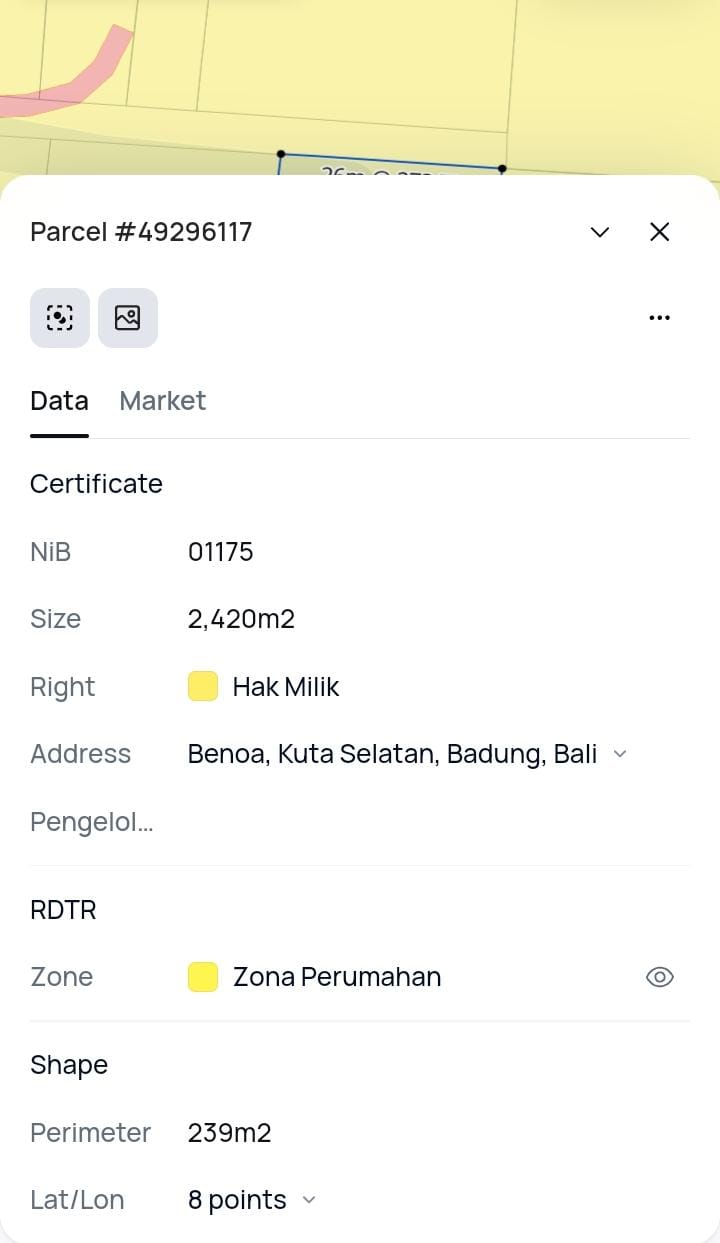The height and width of the screenshot is (1243, 720).
Task: Close the parcel details panel
Action: (x=659, y=232)
